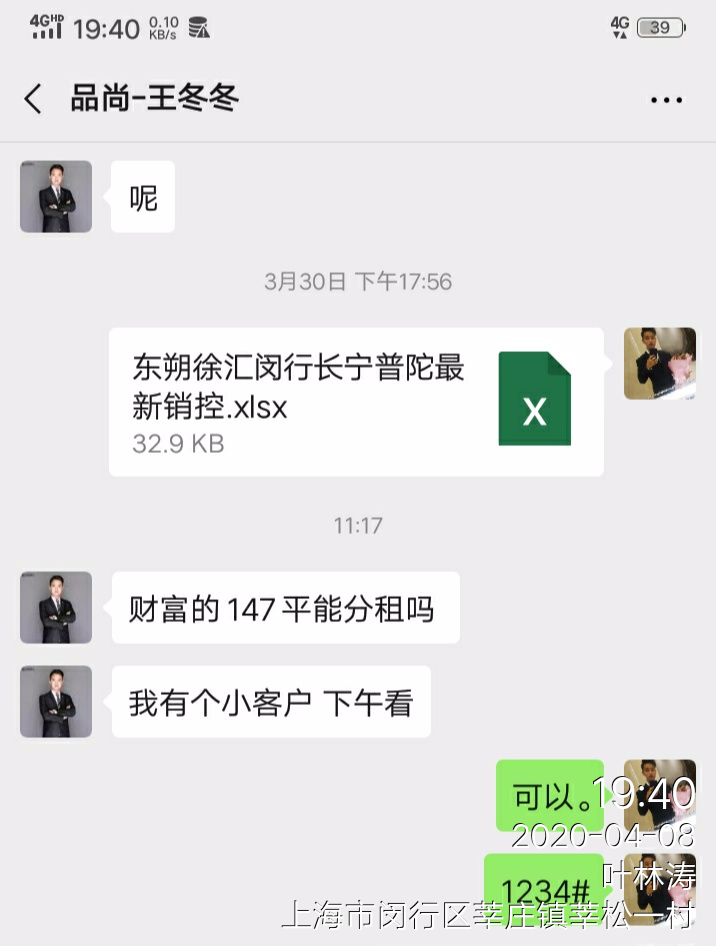
Task: Open sender avatar next to xlsx file
Action: [x=660, y=364]
